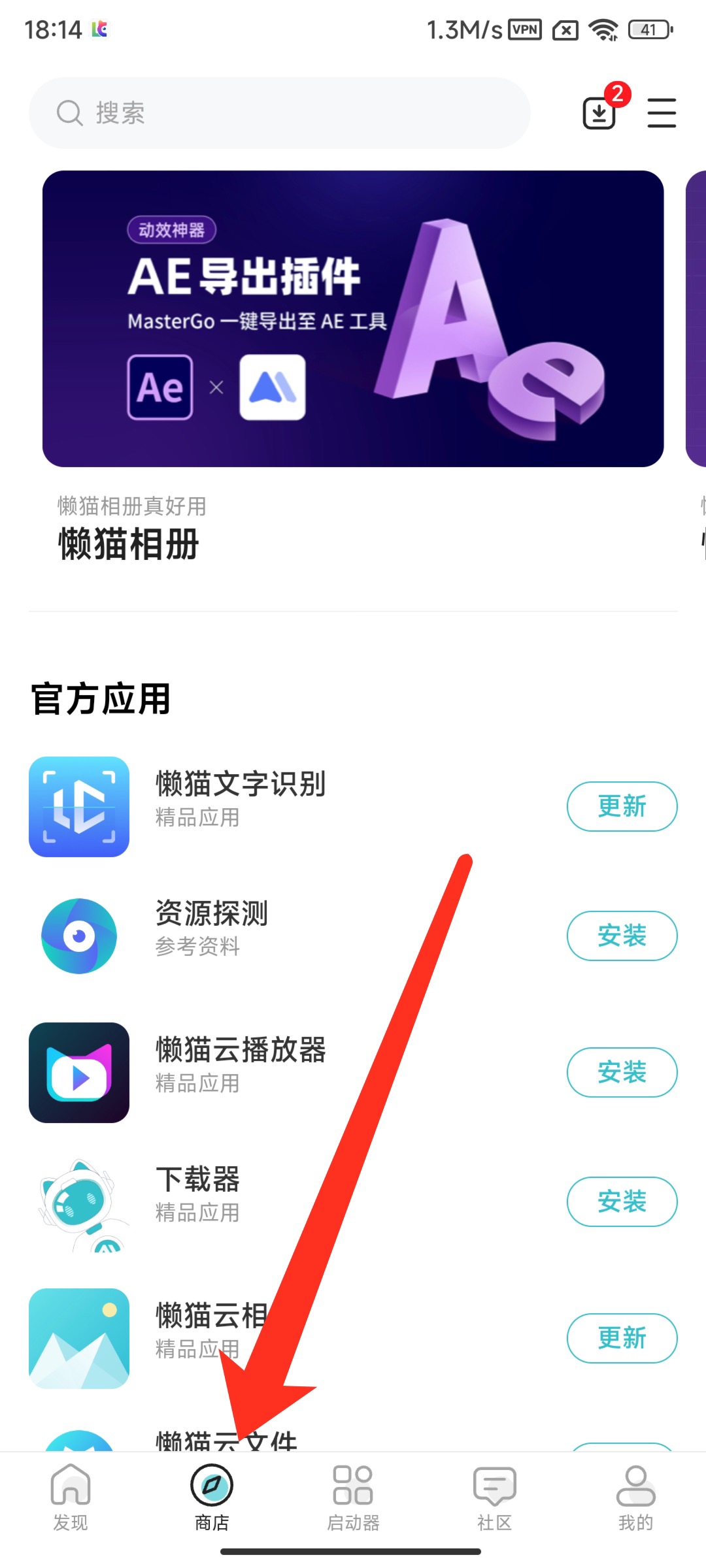This screenshot has width=706, height=1568.
Task: Update 懒猫文字识别 app
Action: (x=622, y=806)
